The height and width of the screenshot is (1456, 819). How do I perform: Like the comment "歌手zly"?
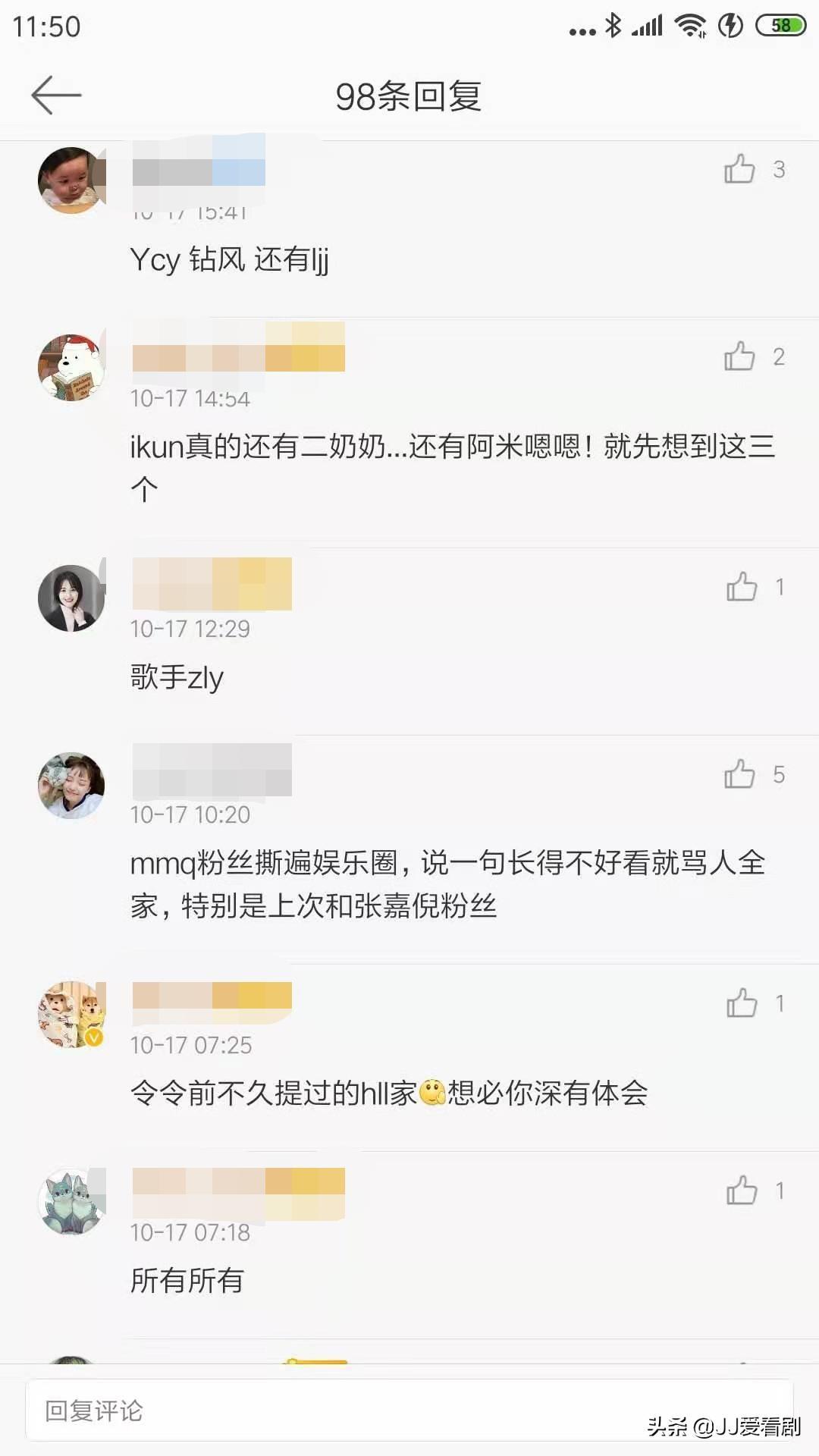[x=742, y=587]
